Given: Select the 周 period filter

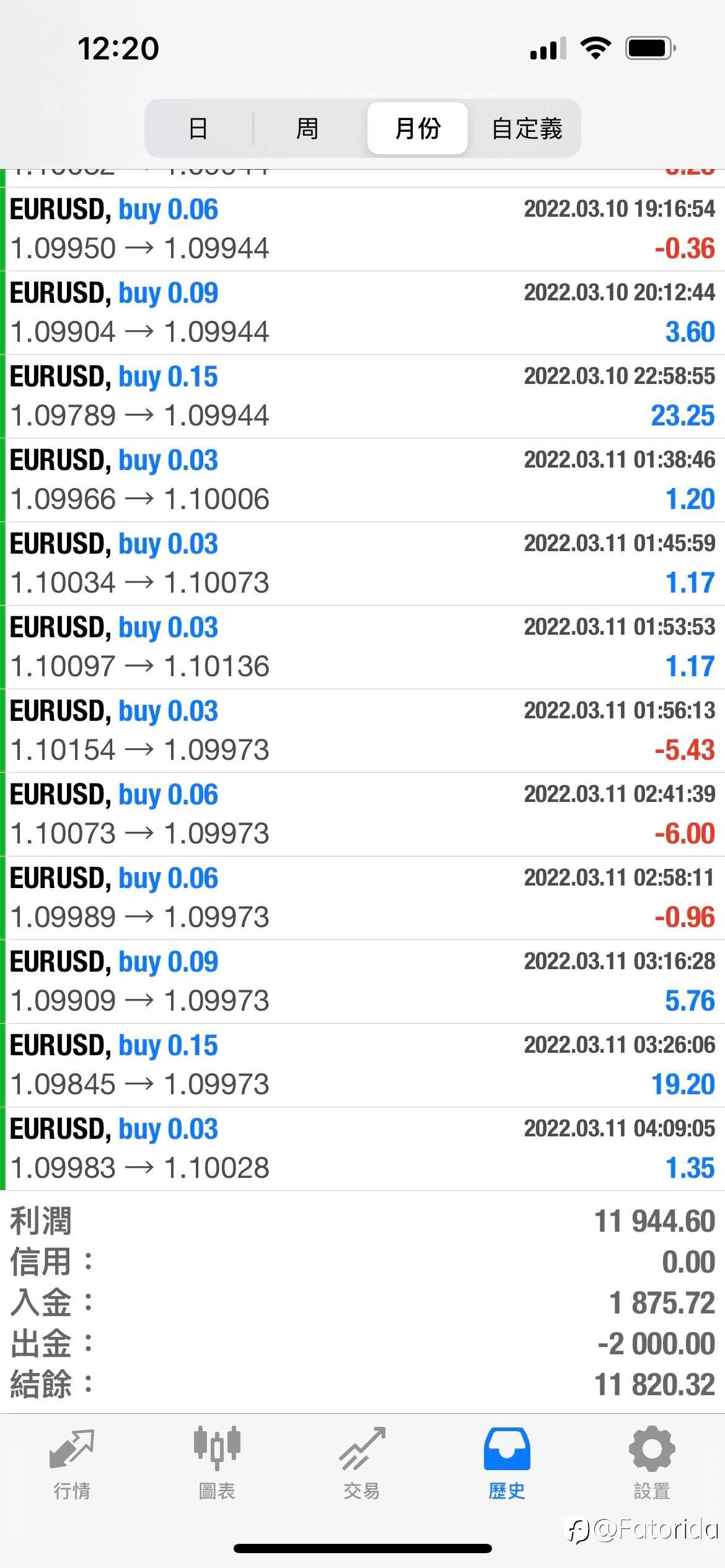Looking at the screenshot, I should point(307,128).
